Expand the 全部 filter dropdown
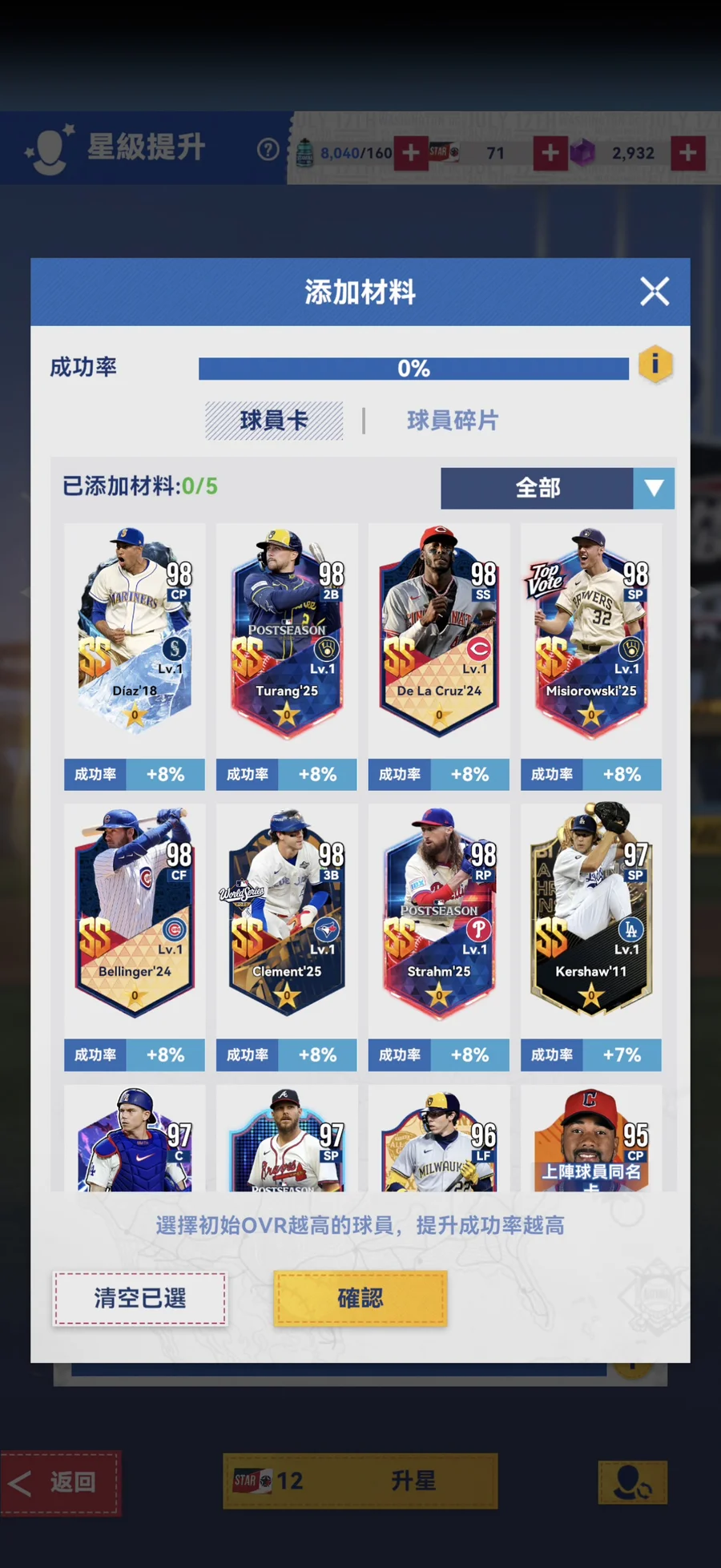This screenshot has height=1568, width=721. 558,488
